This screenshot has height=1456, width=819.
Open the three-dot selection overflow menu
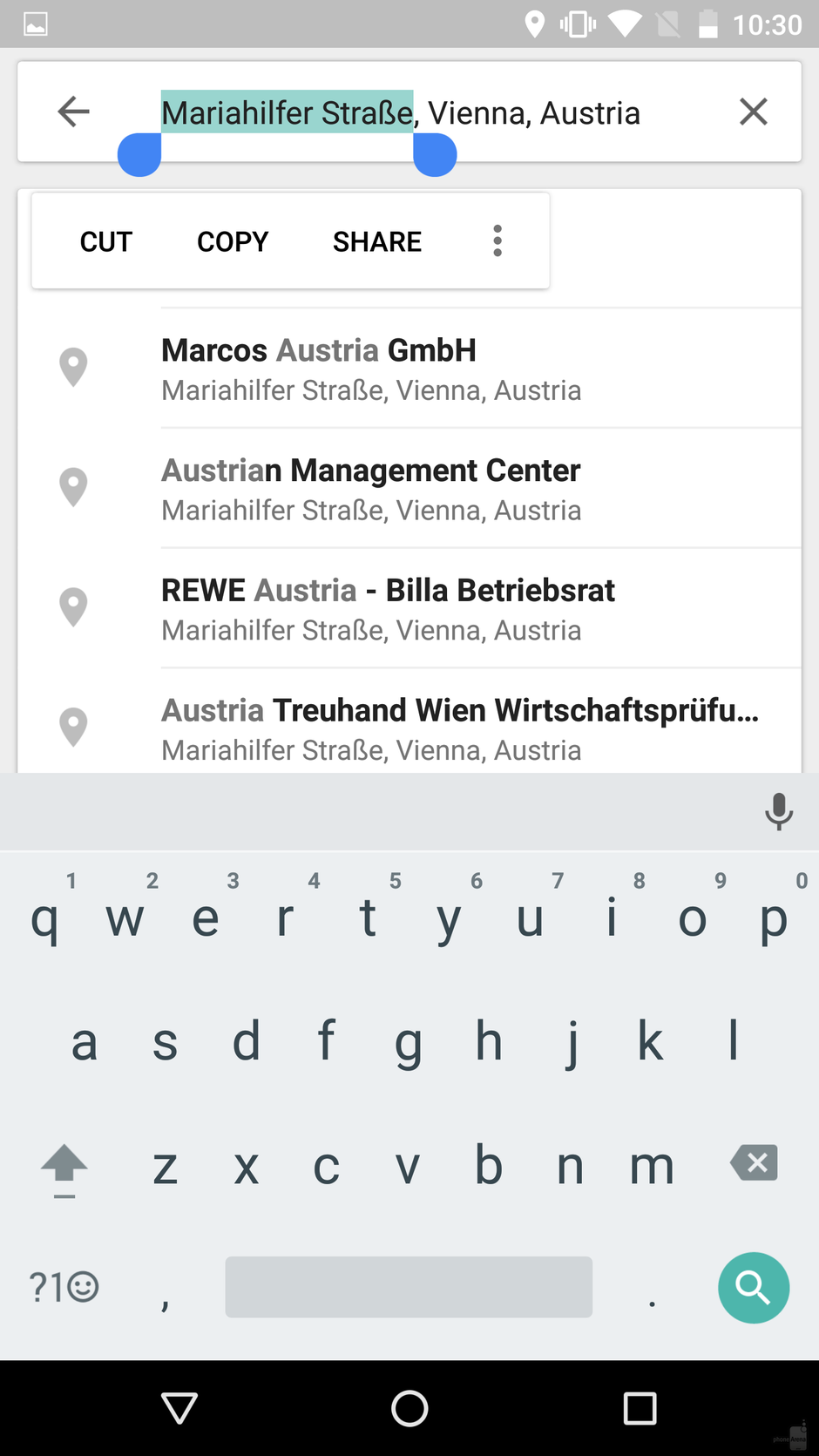497,240
